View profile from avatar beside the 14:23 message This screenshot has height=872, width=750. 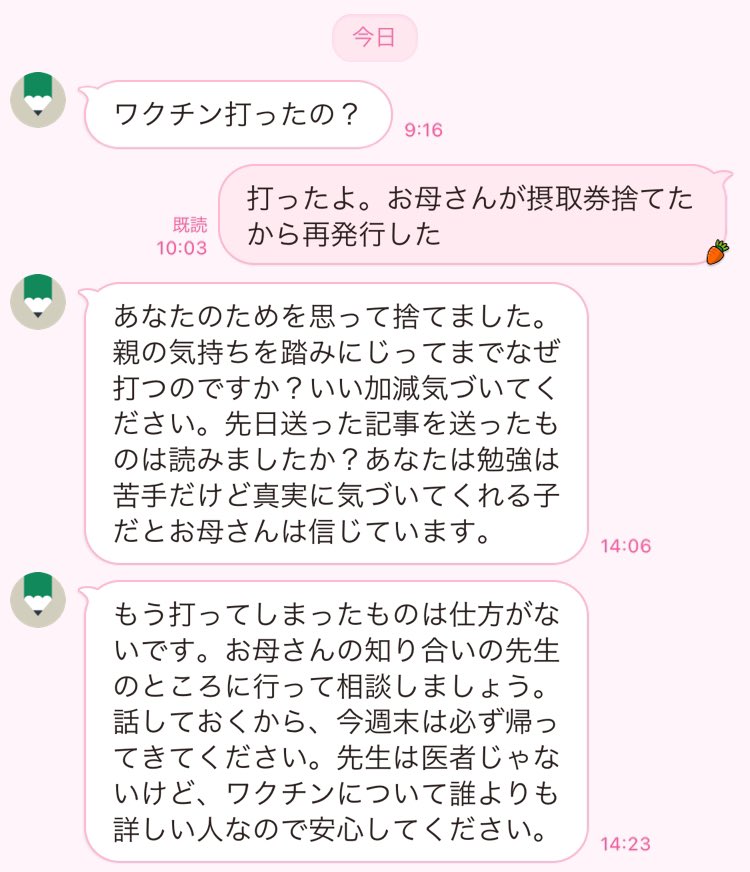coord(38,598)
